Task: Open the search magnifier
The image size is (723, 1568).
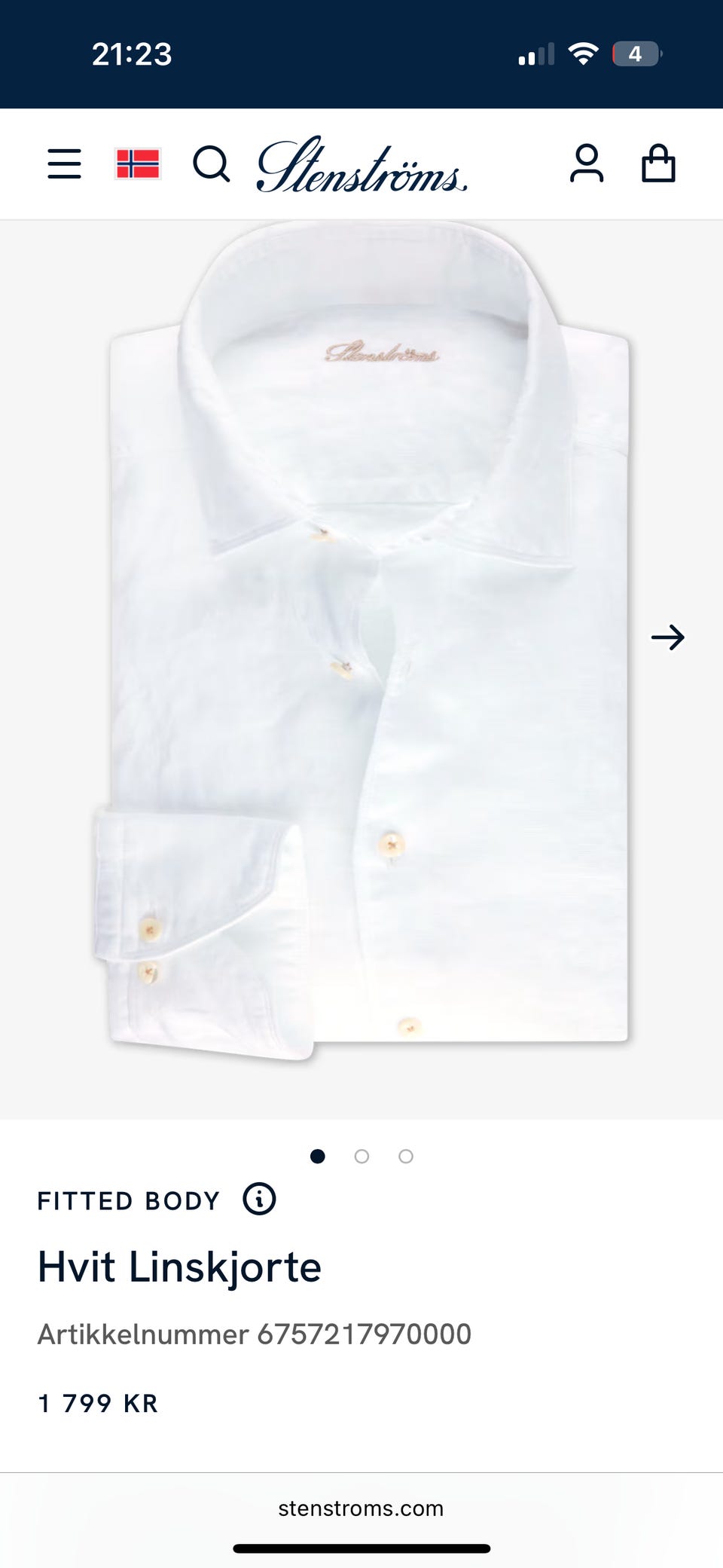Action: click(211, 164)
